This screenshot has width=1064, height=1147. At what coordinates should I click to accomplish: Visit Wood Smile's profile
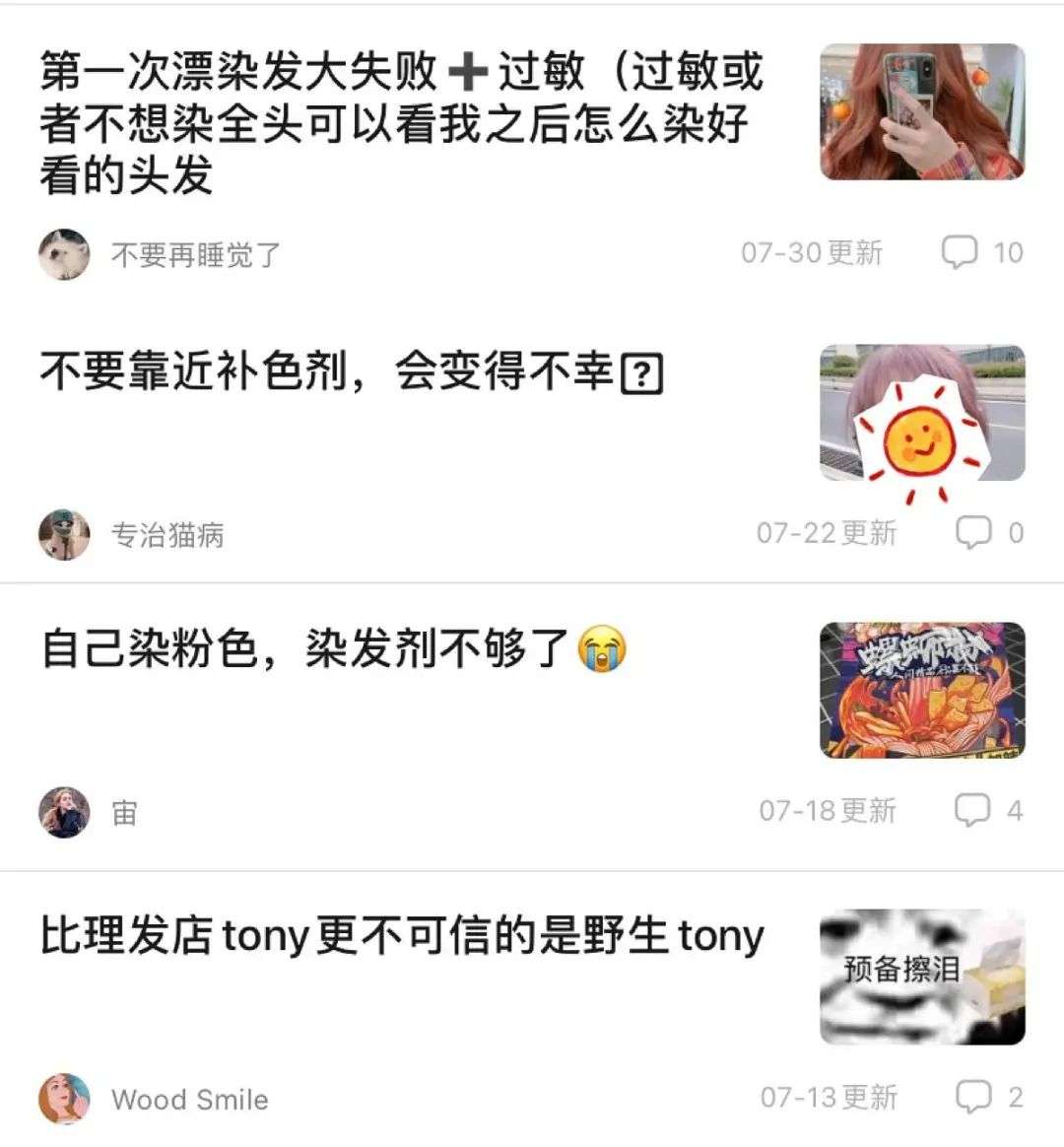pos(65,1099)
